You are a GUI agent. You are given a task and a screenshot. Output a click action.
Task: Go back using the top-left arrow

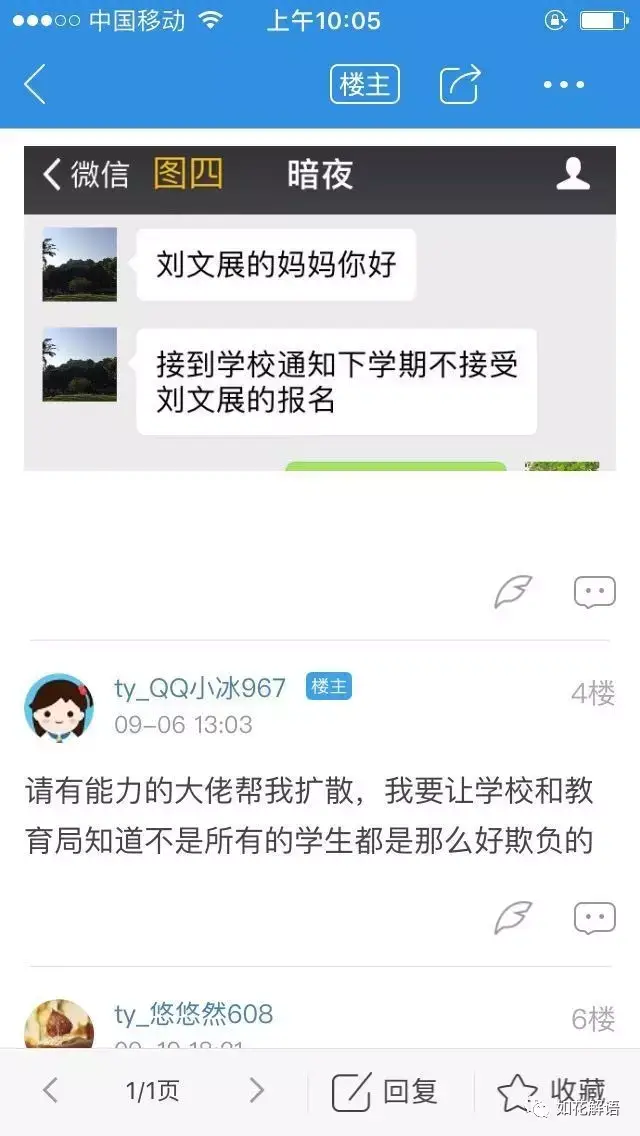pyautogui.click(x=36, y=85)
